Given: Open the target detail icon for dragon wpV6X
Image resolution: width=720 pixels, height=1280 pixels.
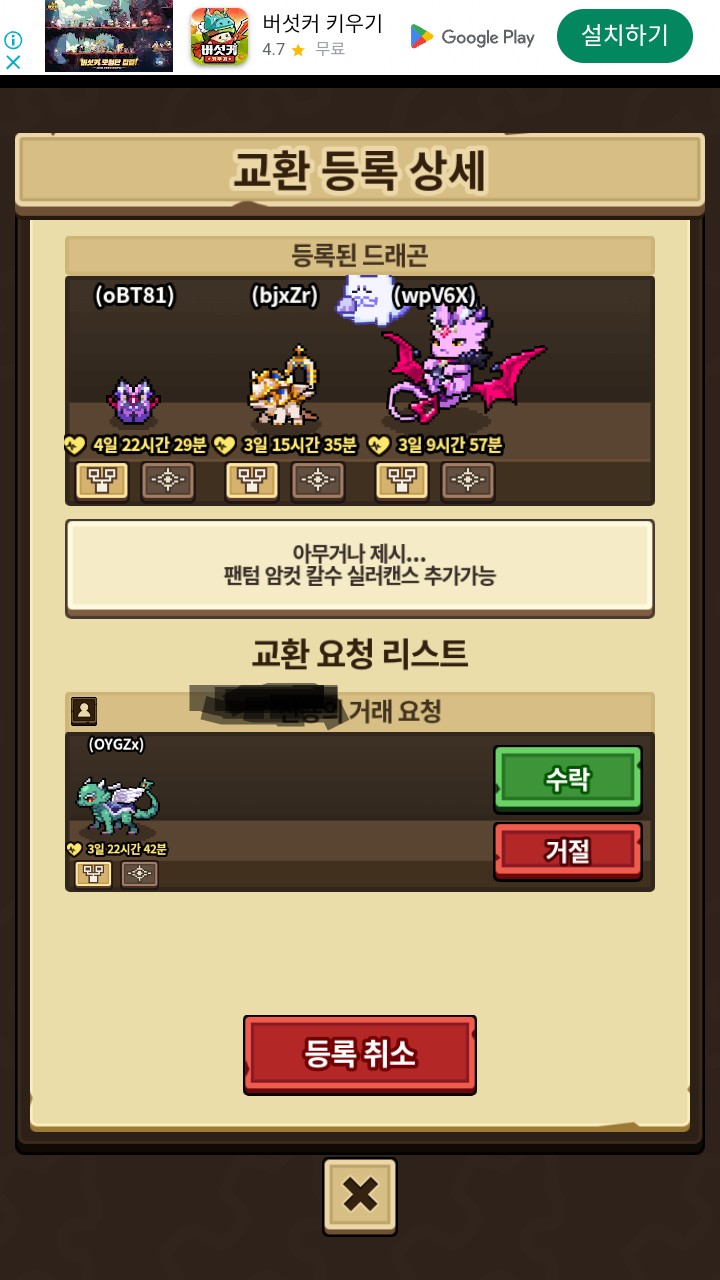Looking at the screenshot, I should pos(468,481).
